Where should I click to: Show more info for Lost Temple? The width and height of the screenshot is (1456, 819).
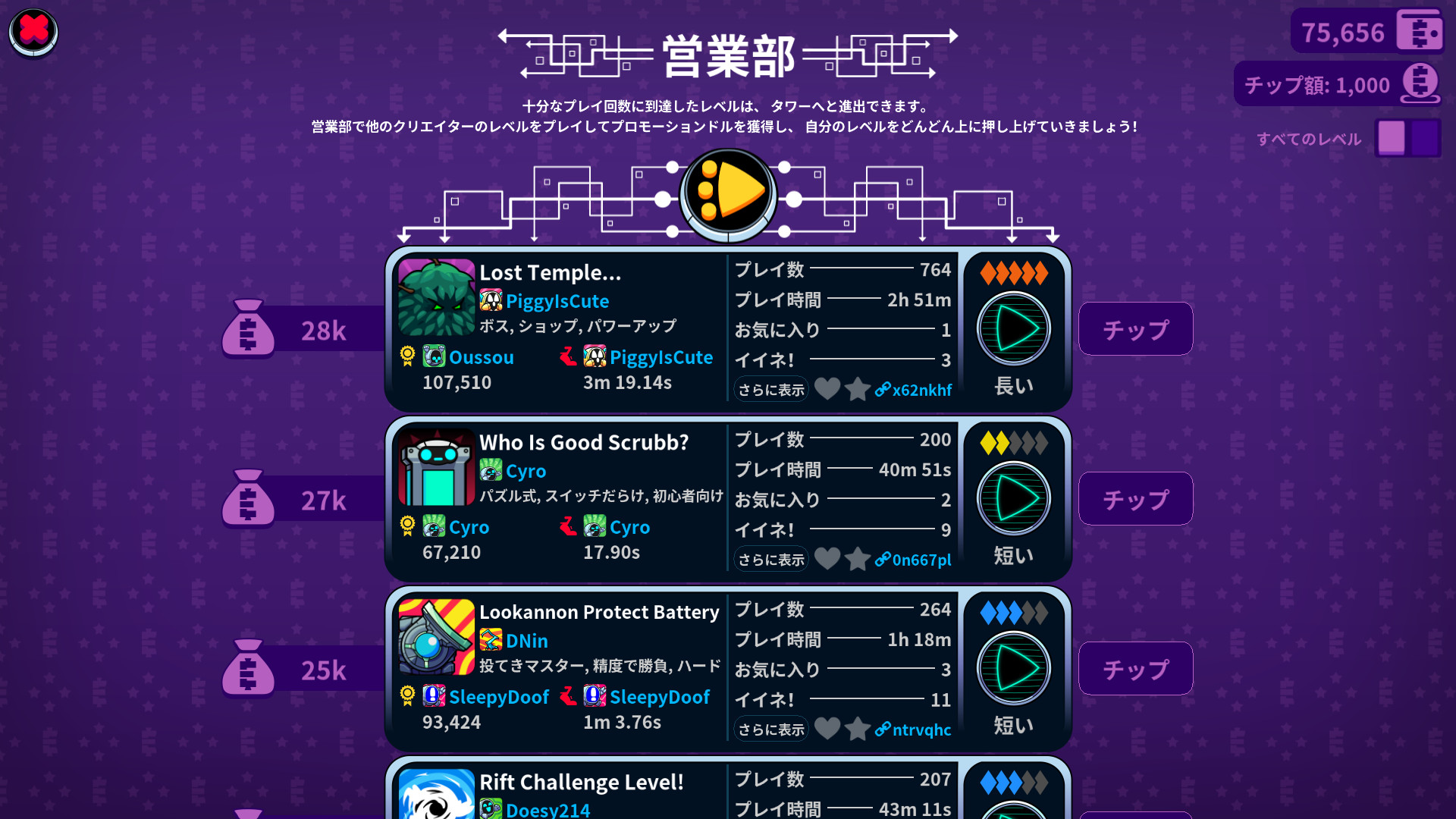[x=770, y=390]
